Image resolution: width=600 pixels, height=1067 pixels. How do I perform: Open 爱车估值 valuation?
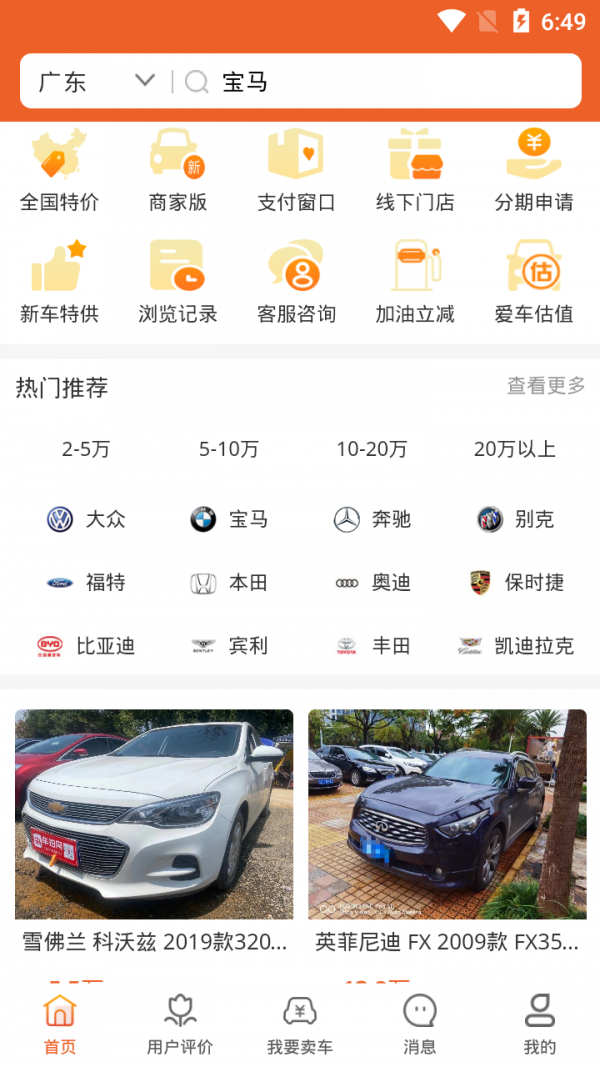(x=534, y=283)
